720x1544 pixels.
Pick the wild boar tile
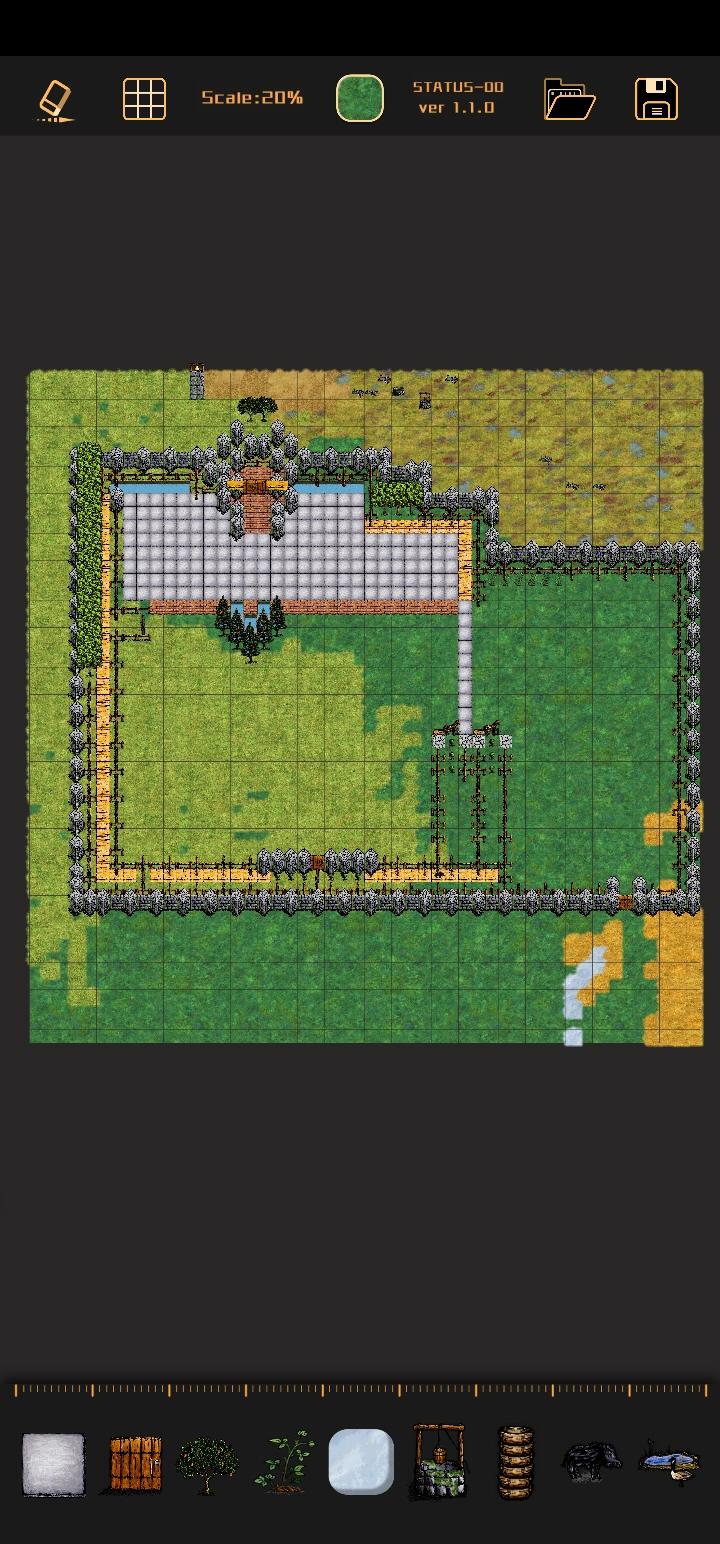[590, 1462]
